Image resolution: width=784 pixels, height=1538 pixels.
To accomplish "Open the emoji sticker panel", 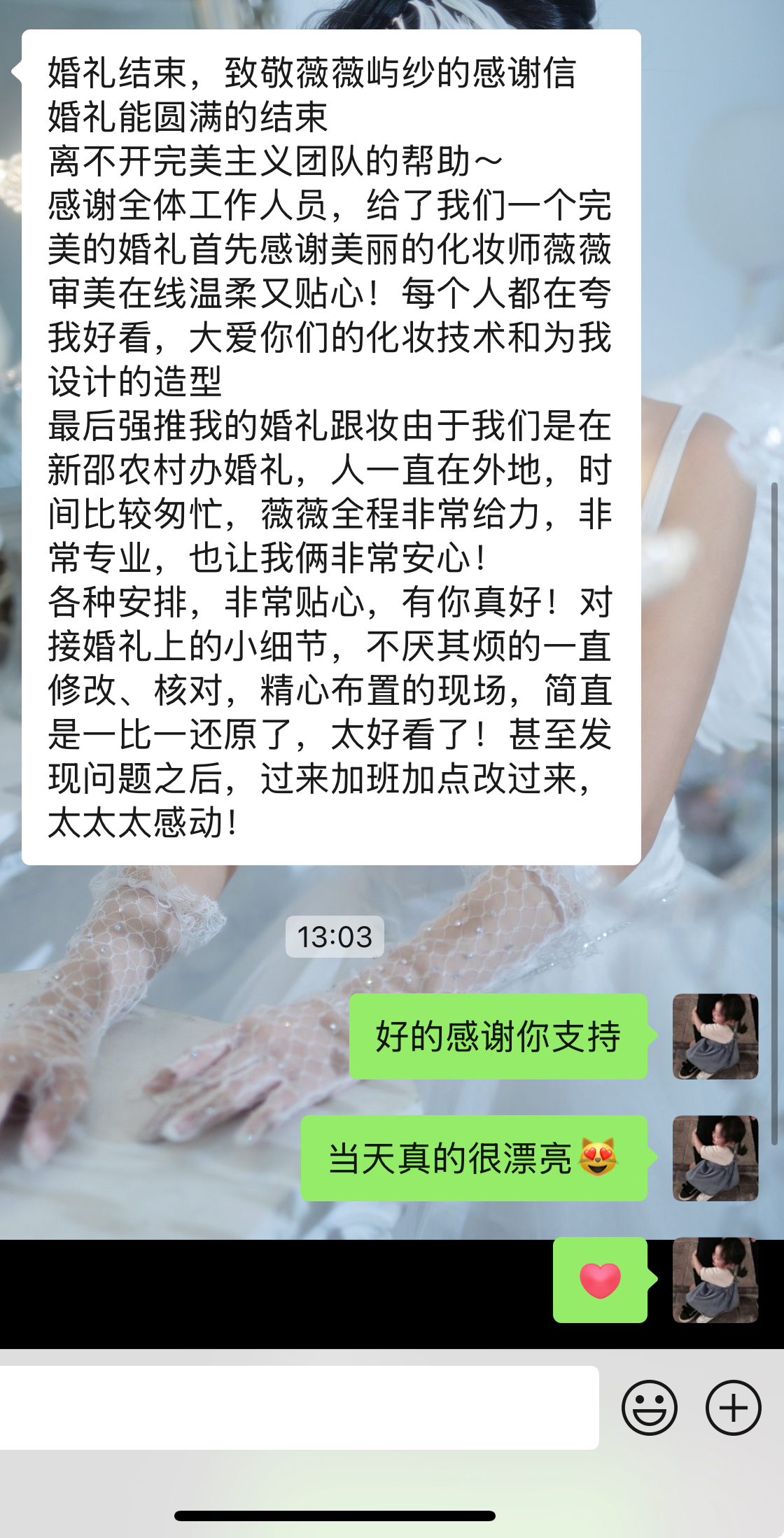I will pos(650,1408).
